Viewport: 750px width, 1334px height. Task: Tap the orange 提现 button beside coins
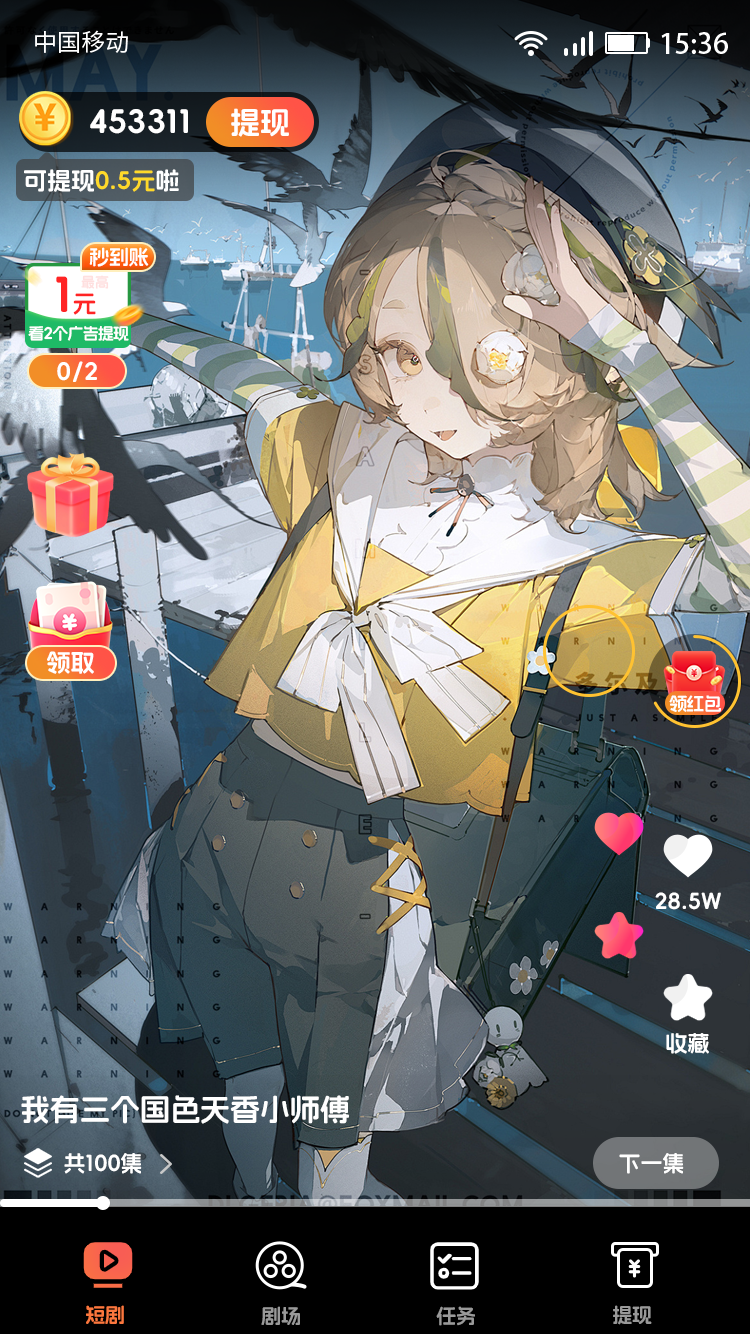pyautogui.click(x=260, y=123)
